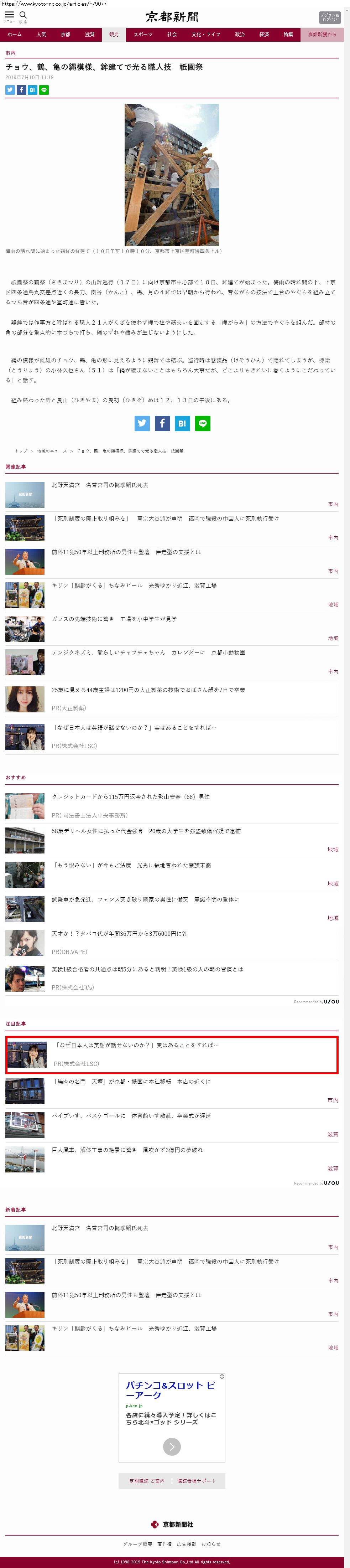Image resolution: width=350 pixels, height=1568 pixels.
Task: Follow the 地域のニュース breadcrumb link
Action: click(52, 451)
